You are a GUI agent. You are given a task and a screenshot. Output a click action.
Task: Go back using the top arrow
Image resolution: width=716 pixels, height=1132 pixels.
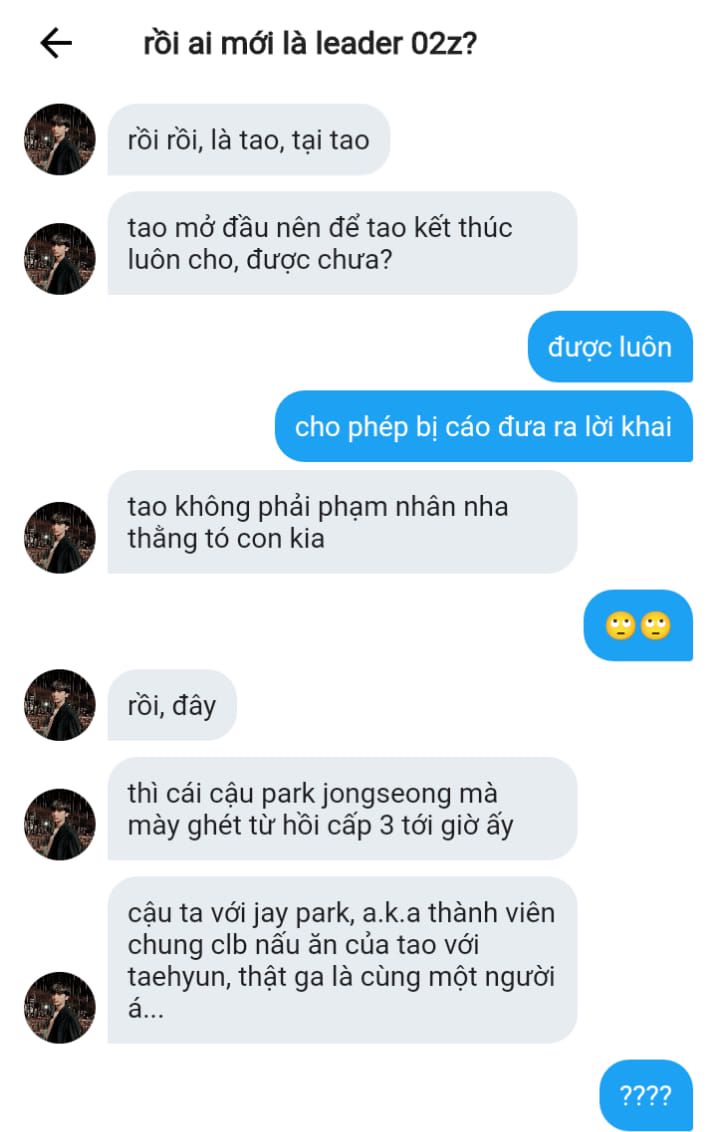click(56, 43)
